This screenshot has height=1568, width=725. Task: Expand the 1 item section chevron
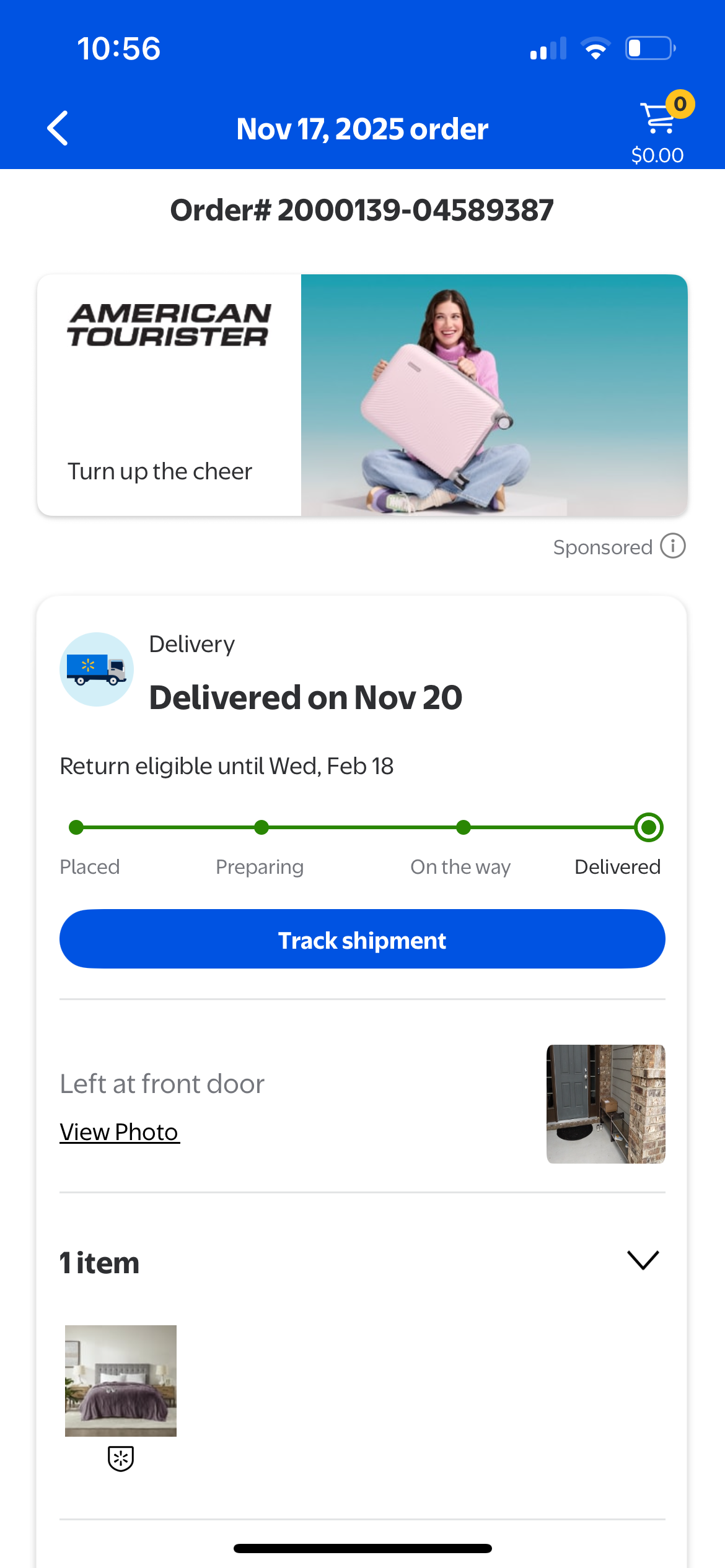[643, 1260]
